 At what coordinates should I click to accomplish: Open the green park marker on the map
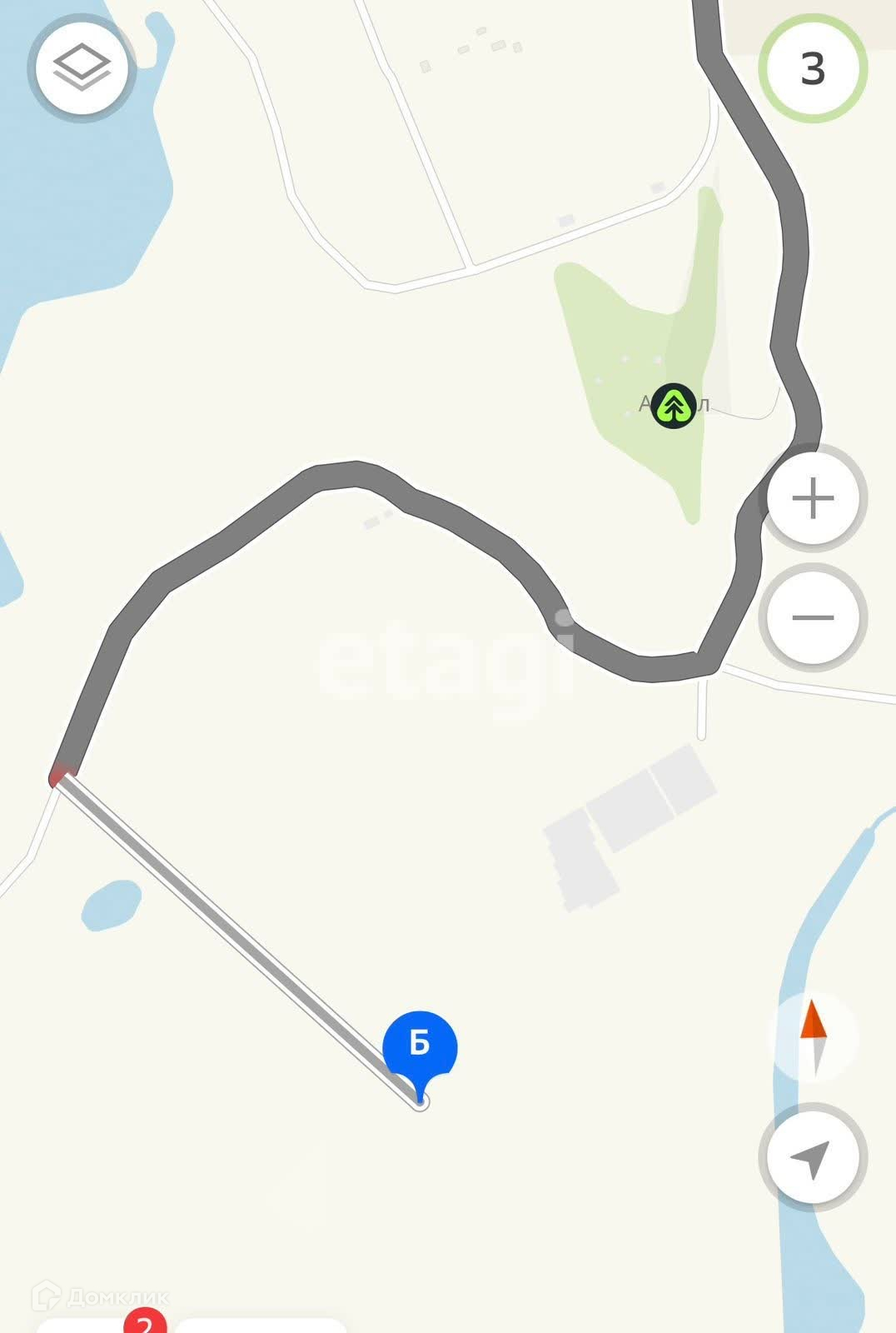click(x=673, y=407)
